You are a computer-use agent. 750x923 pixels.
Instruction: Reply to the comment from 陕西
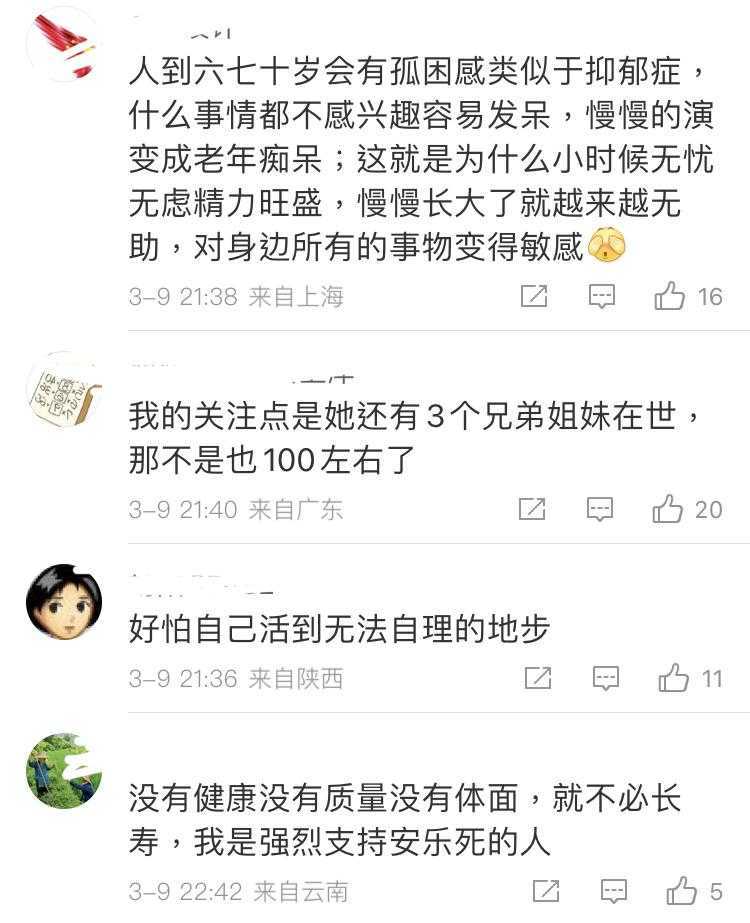click(x=605, y=679)
